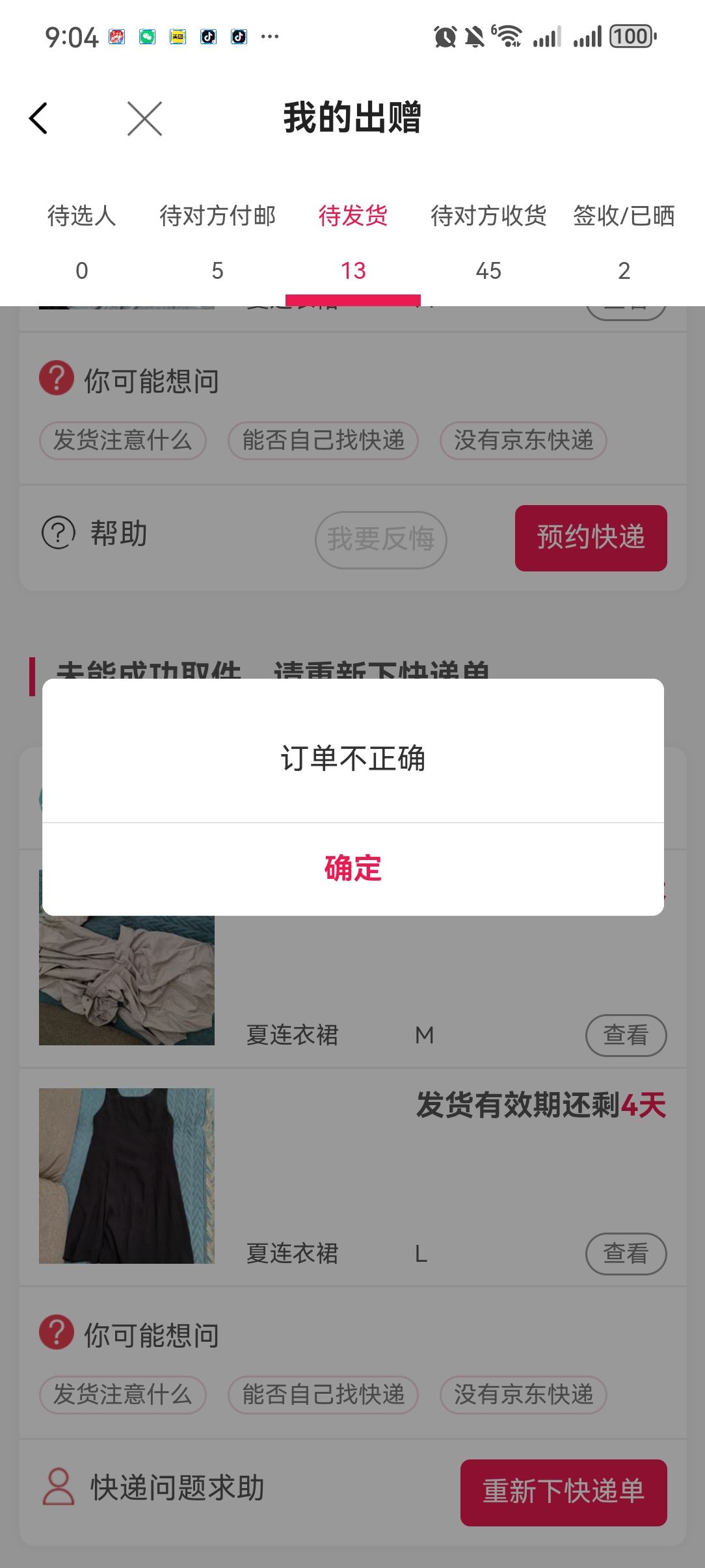
Task: Close the page with the X icon
Action: (144, 119)
